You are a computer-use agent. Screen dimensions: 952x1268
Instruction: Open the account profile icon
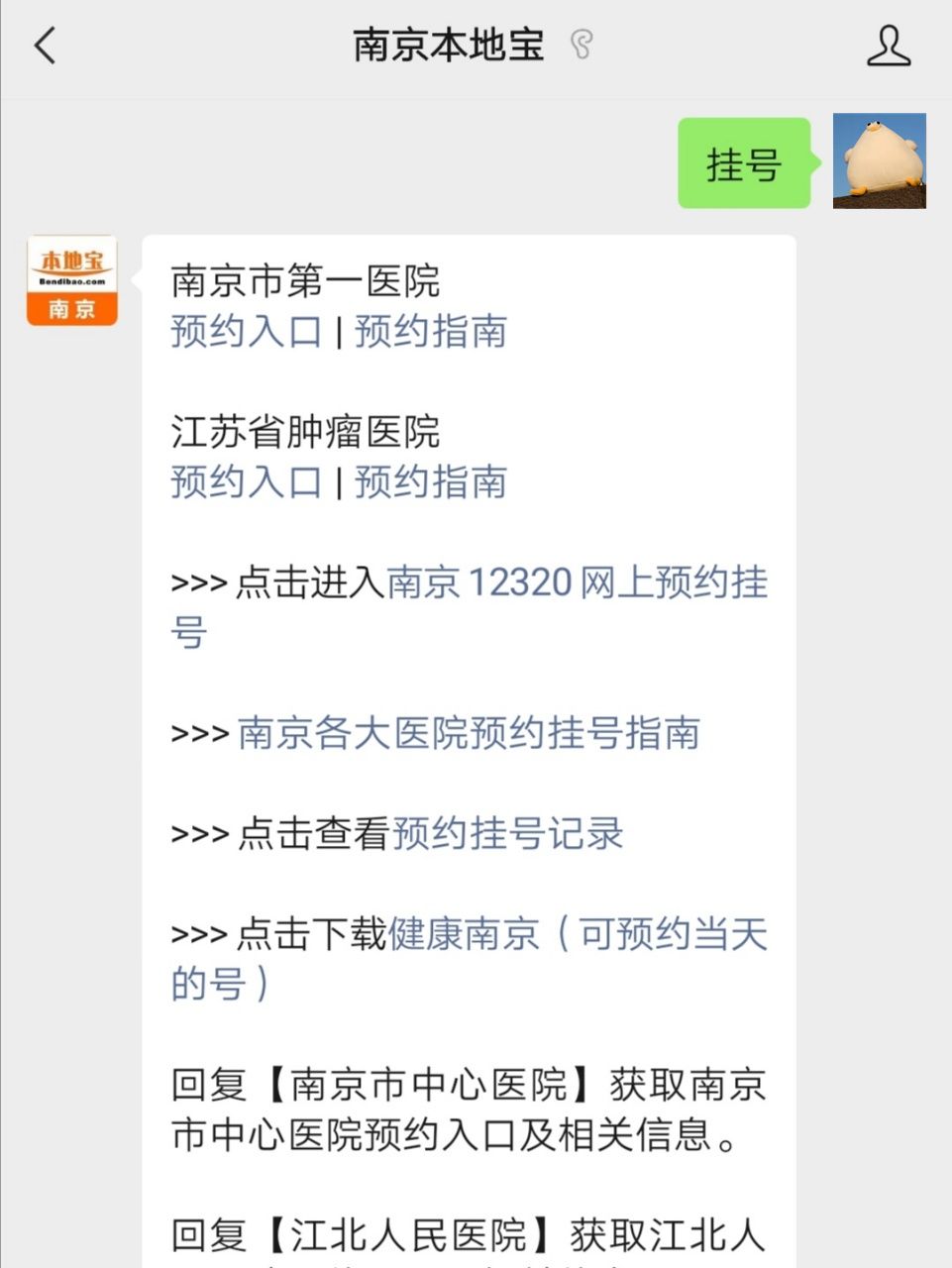(x=888, y=46)
